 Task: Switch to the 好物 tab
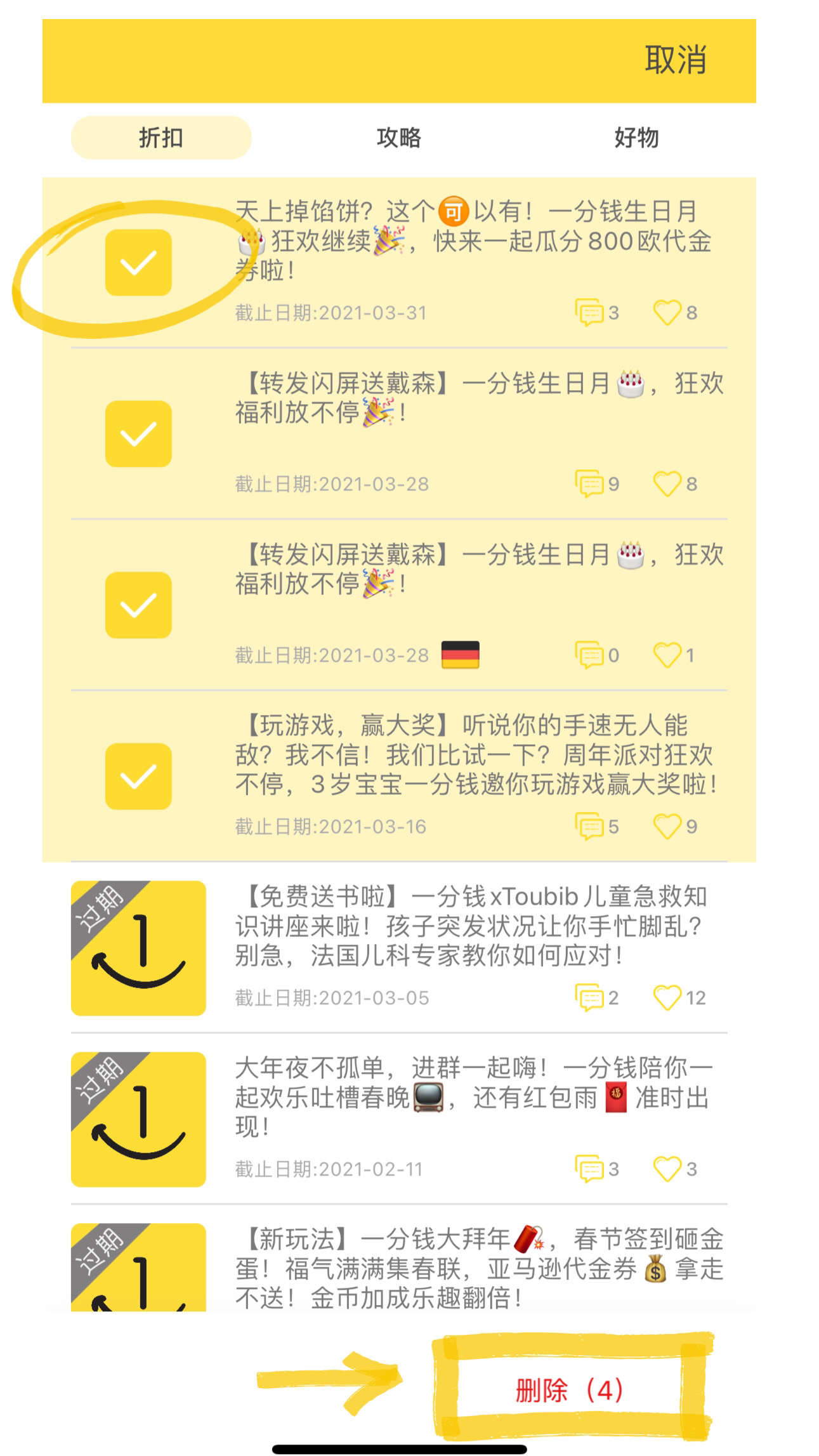pos(636,137)
